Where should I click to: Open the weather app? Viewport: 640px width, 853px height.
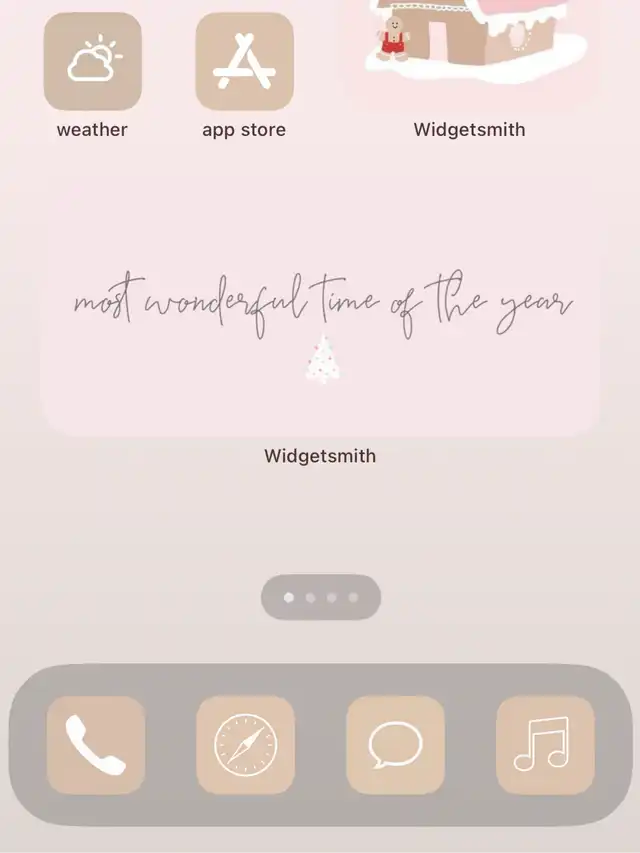coord(92,62)
